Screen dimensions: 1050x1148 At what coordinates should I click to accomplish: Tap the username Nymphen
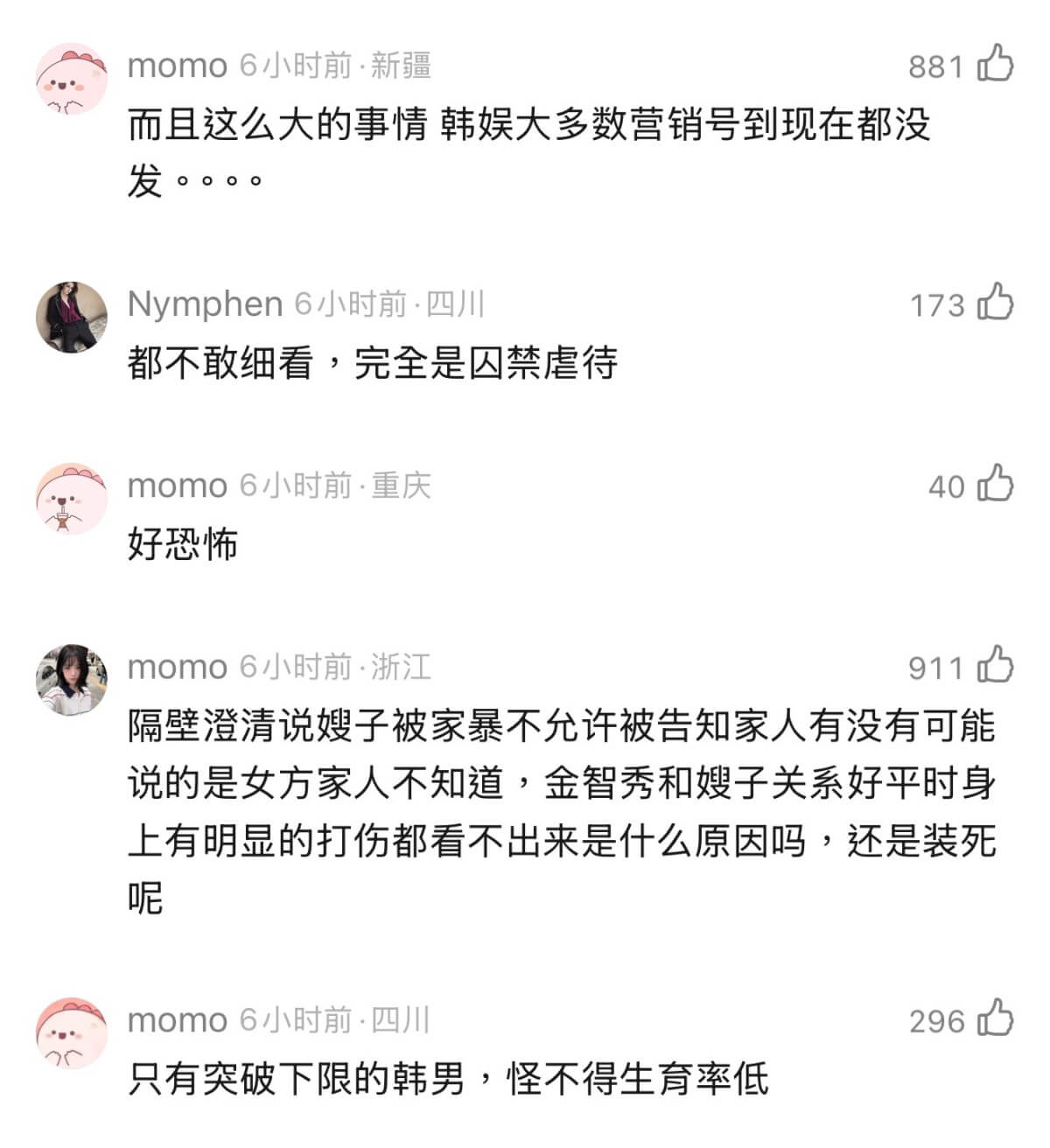(205, 304)
